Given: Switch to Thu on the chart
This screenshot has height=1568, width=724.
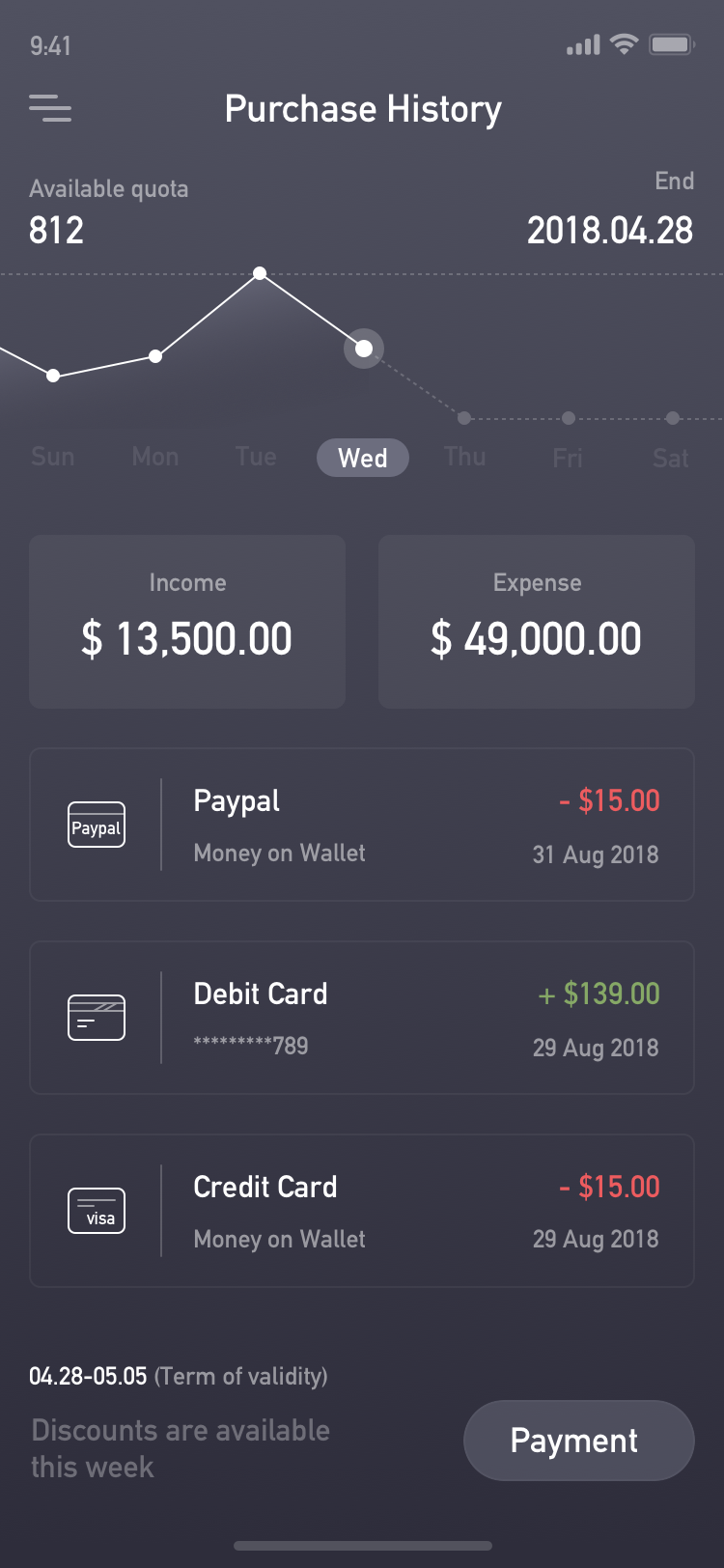Looking at the screenshot, I should [465, 457].
